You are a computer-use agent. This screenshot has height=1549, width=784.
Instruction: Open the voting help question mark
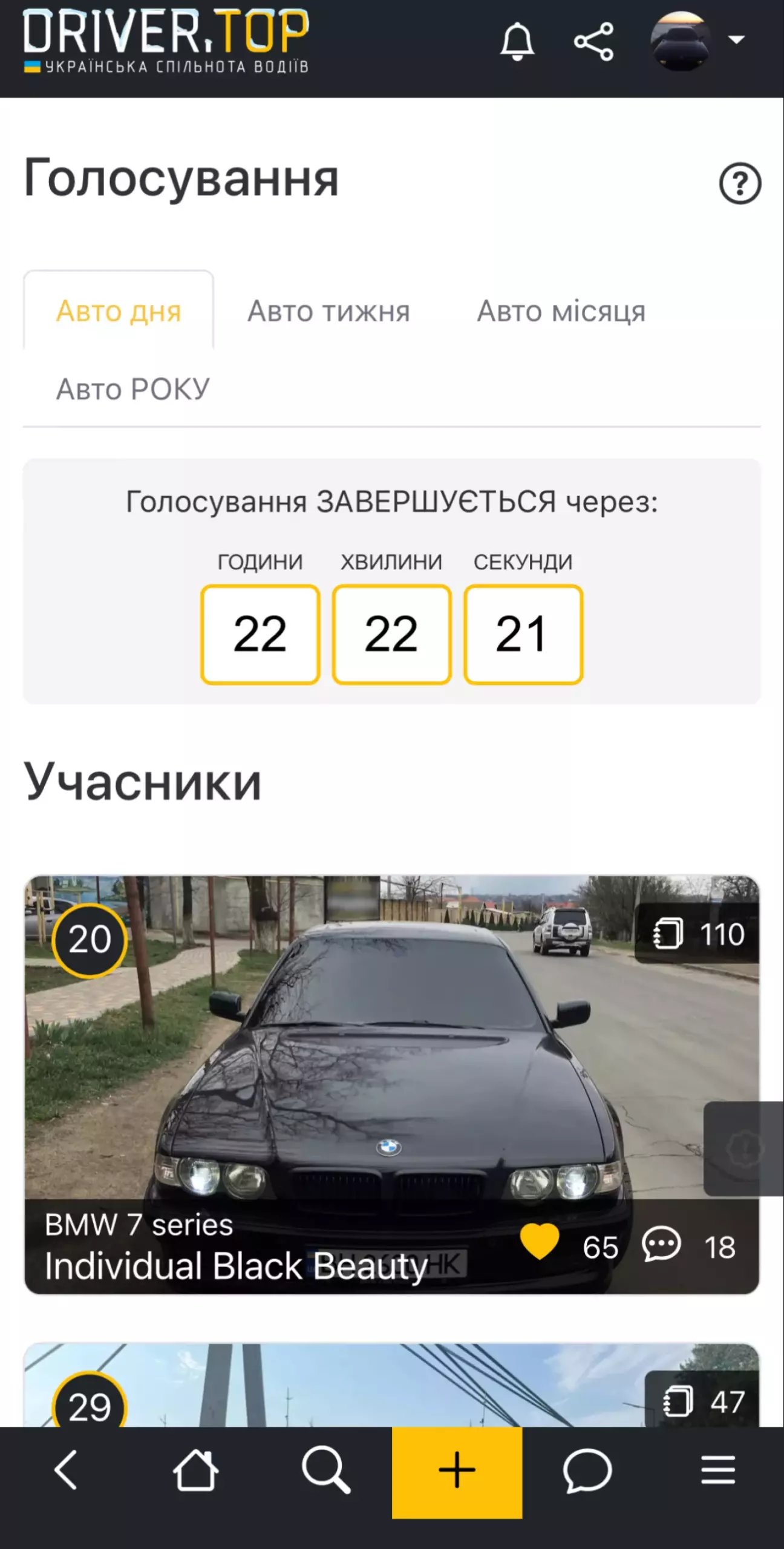click(739, 183)
